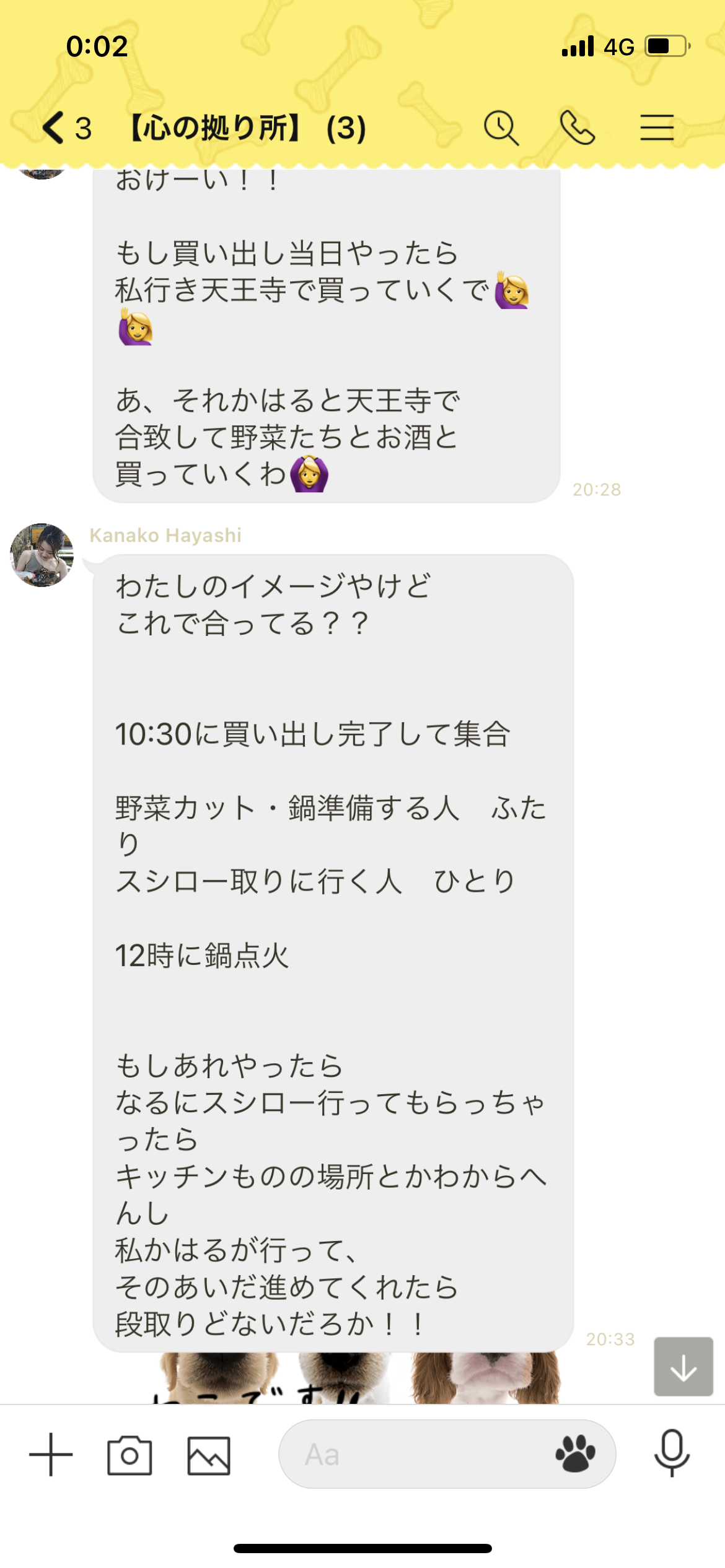The image size is (725, 1568).
Task: Start a call with the group
Action: click(x=577, y=128)
